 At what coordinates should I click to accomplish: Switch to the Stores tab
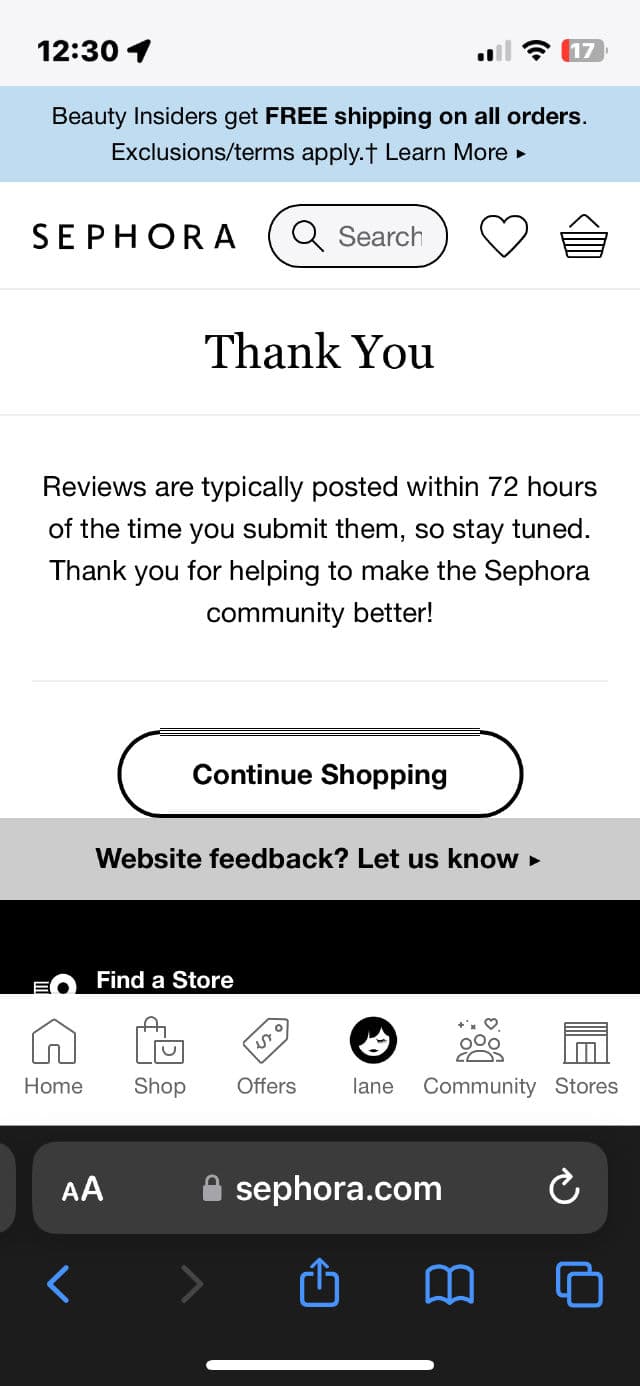[x=586, y=1058]
